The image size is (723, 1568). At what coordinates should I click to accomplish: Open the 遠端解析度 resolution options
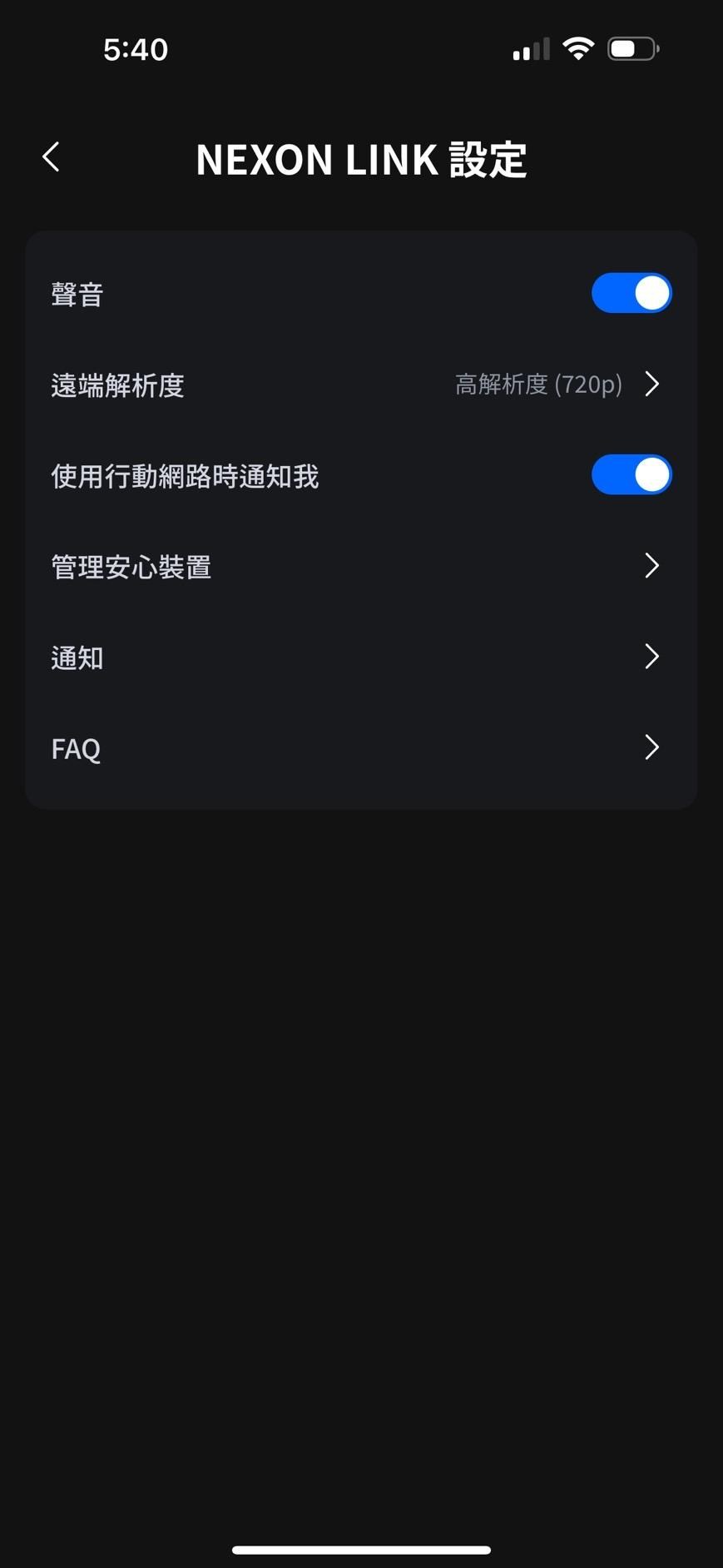(x=361, y=385)
